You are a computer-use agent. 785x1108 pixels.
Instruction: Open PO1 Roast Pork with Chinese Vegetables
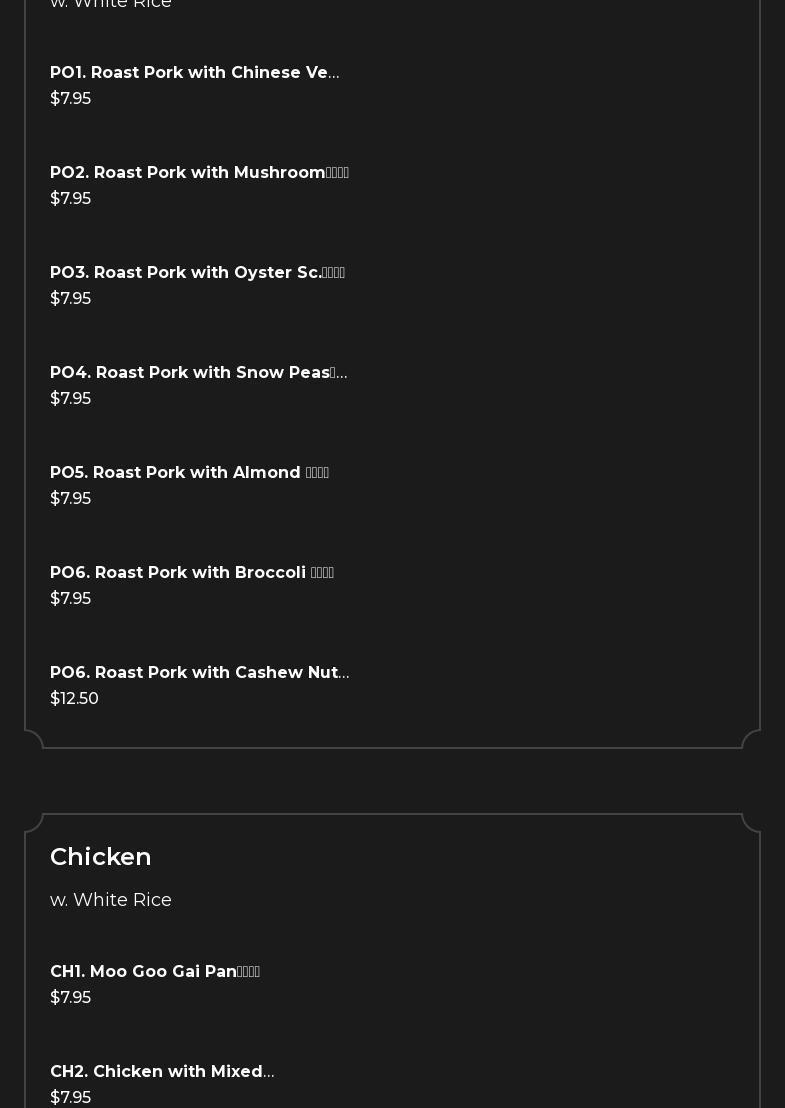coord(195,73)
